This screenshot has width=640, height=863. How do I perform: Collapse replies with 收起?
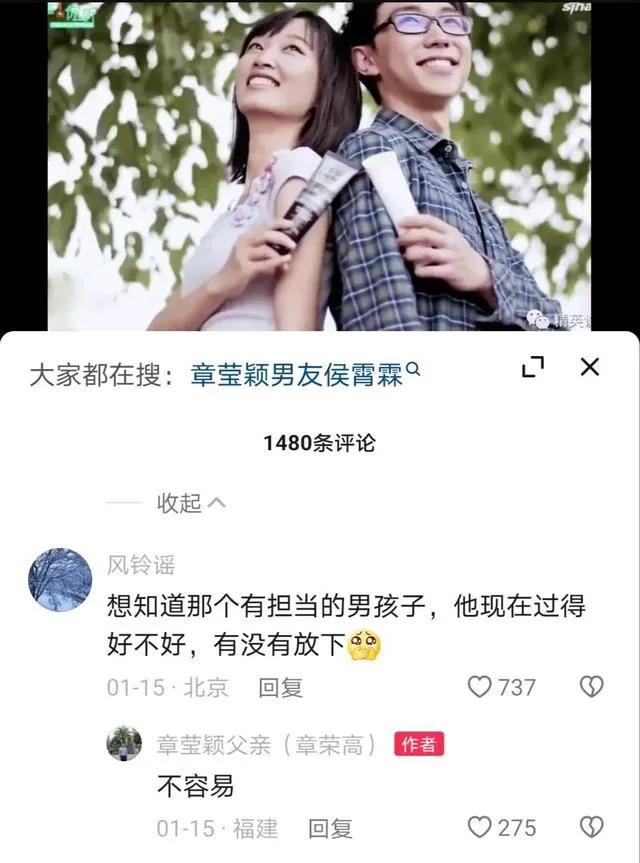190,503
